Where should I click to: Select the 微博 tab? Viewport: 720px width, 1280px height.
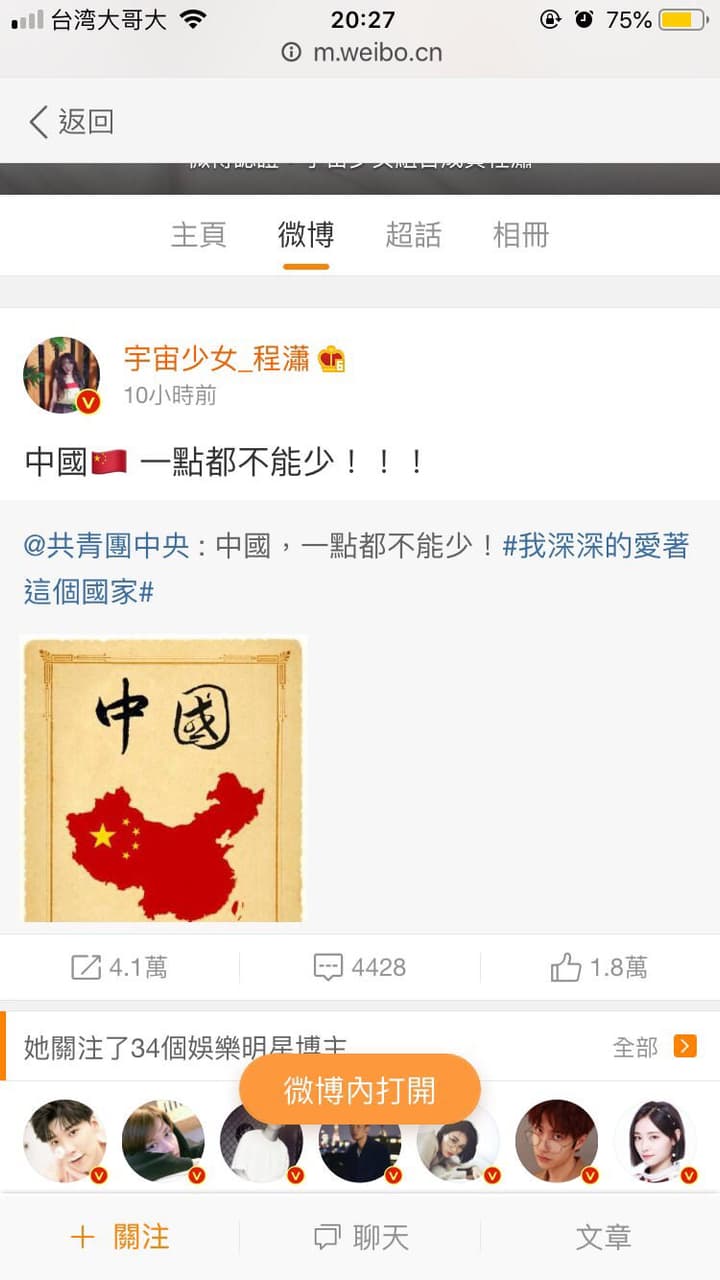pyautogui.click(x=306, y=235)
